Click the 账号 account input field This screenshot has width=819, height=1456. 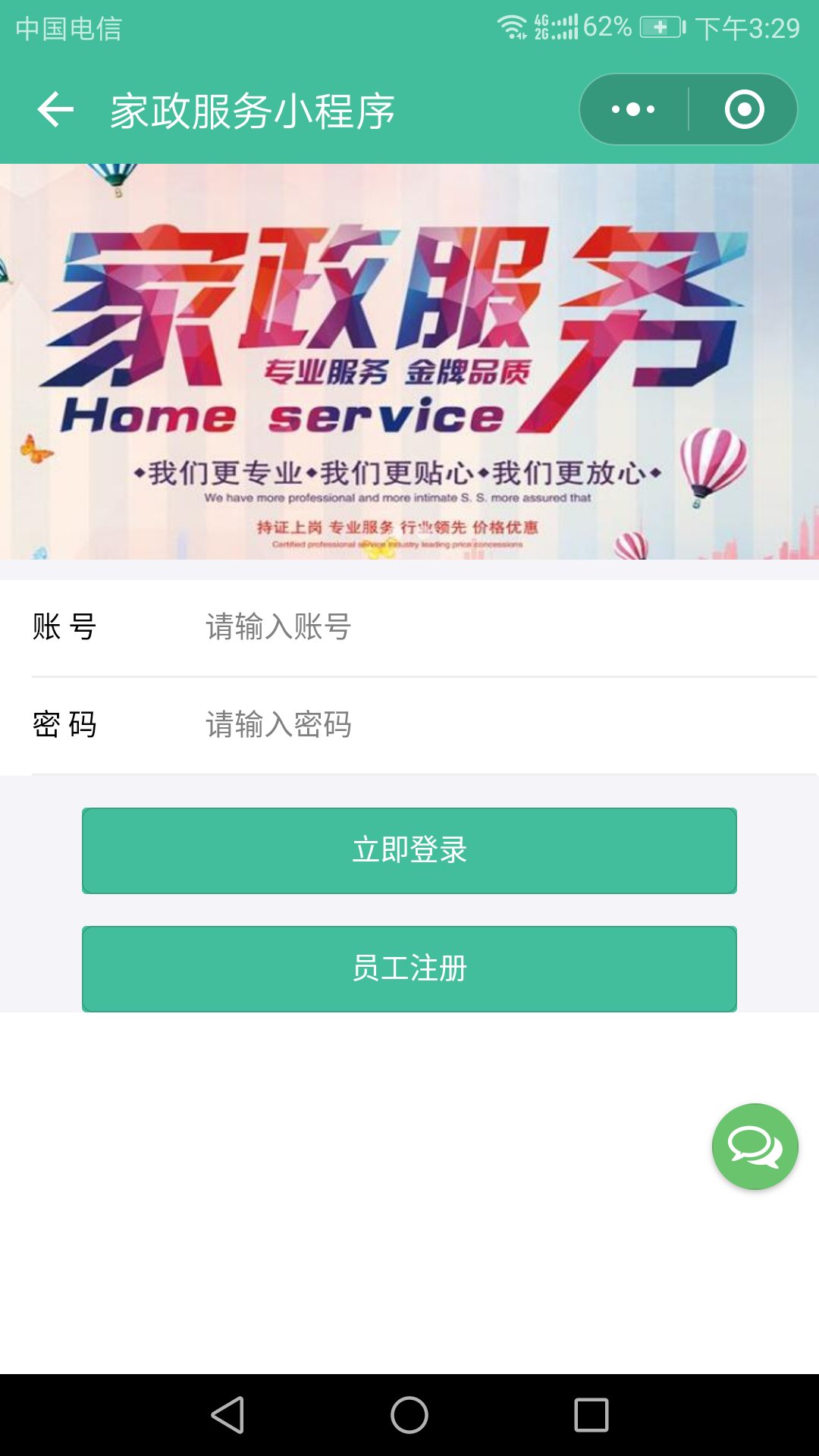[409, 628]
